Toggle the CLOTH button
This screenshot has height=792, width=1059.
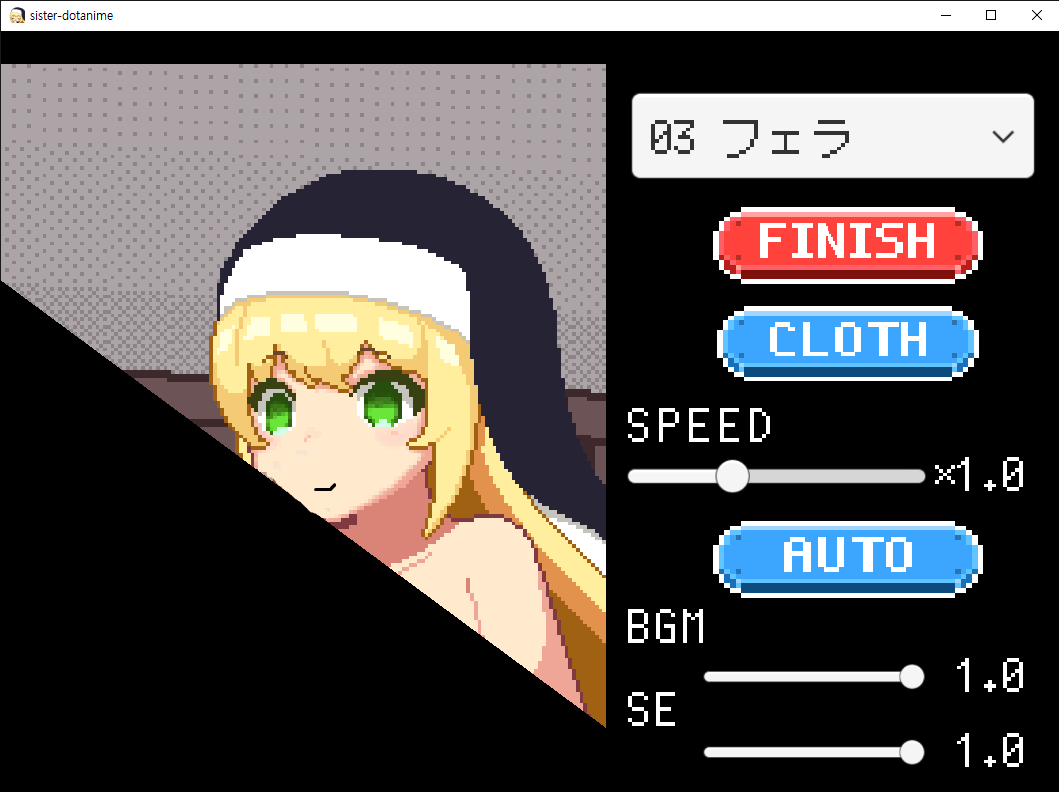[x=847, y=342]
